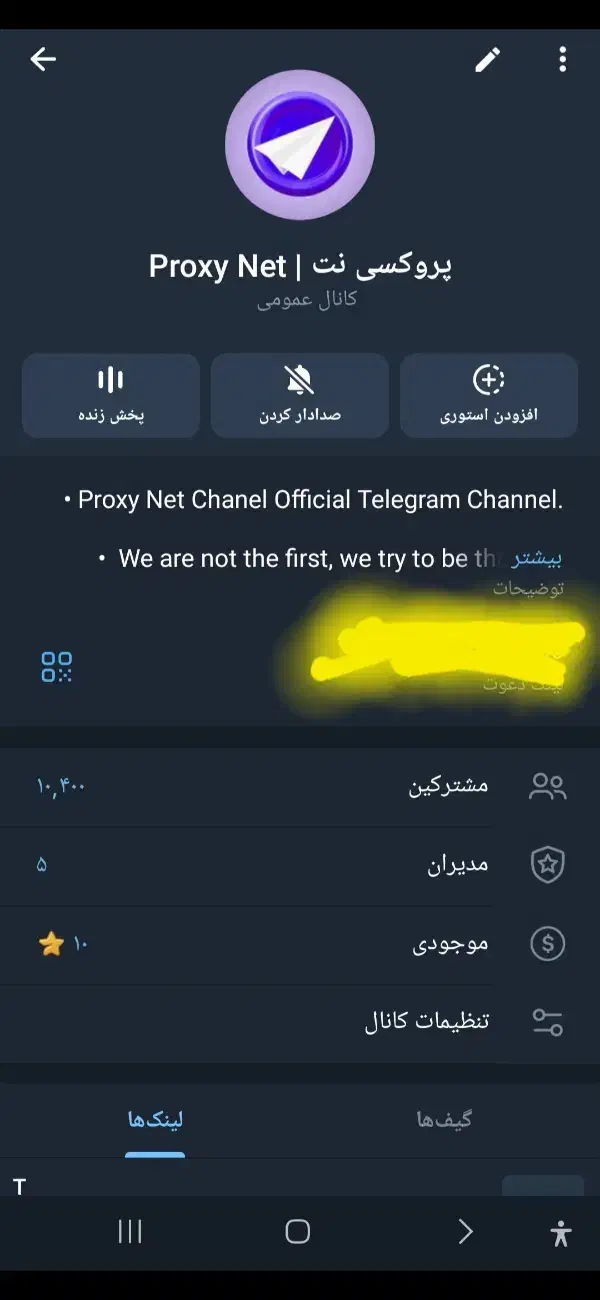The width and height of the screenshot is (600, 1300).
Task: Open recent apps from navigation bar
Action: (130, 1232)
